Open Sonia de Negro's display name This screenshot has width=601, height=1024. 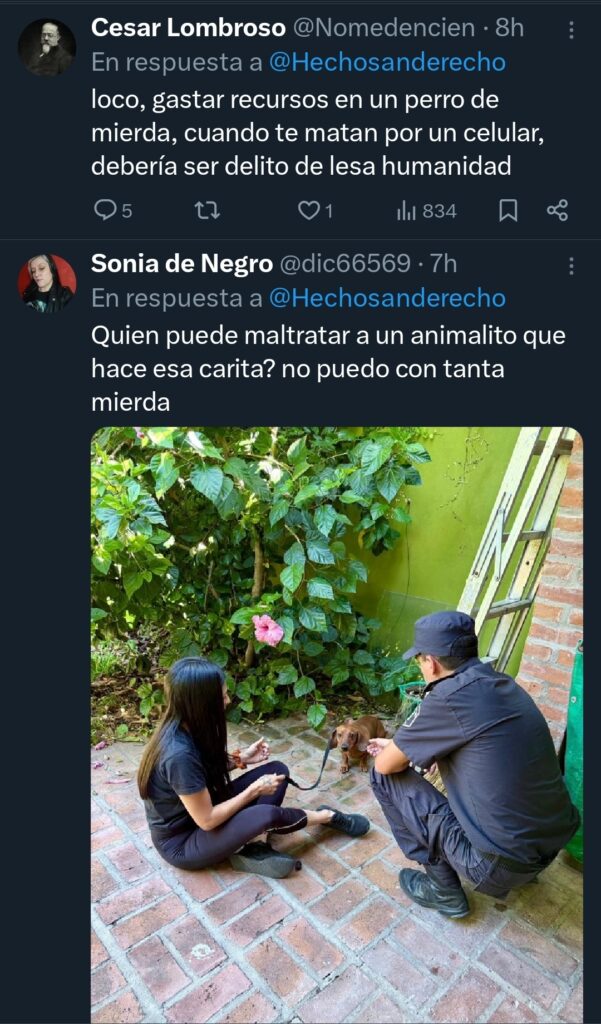pos(182,264)
